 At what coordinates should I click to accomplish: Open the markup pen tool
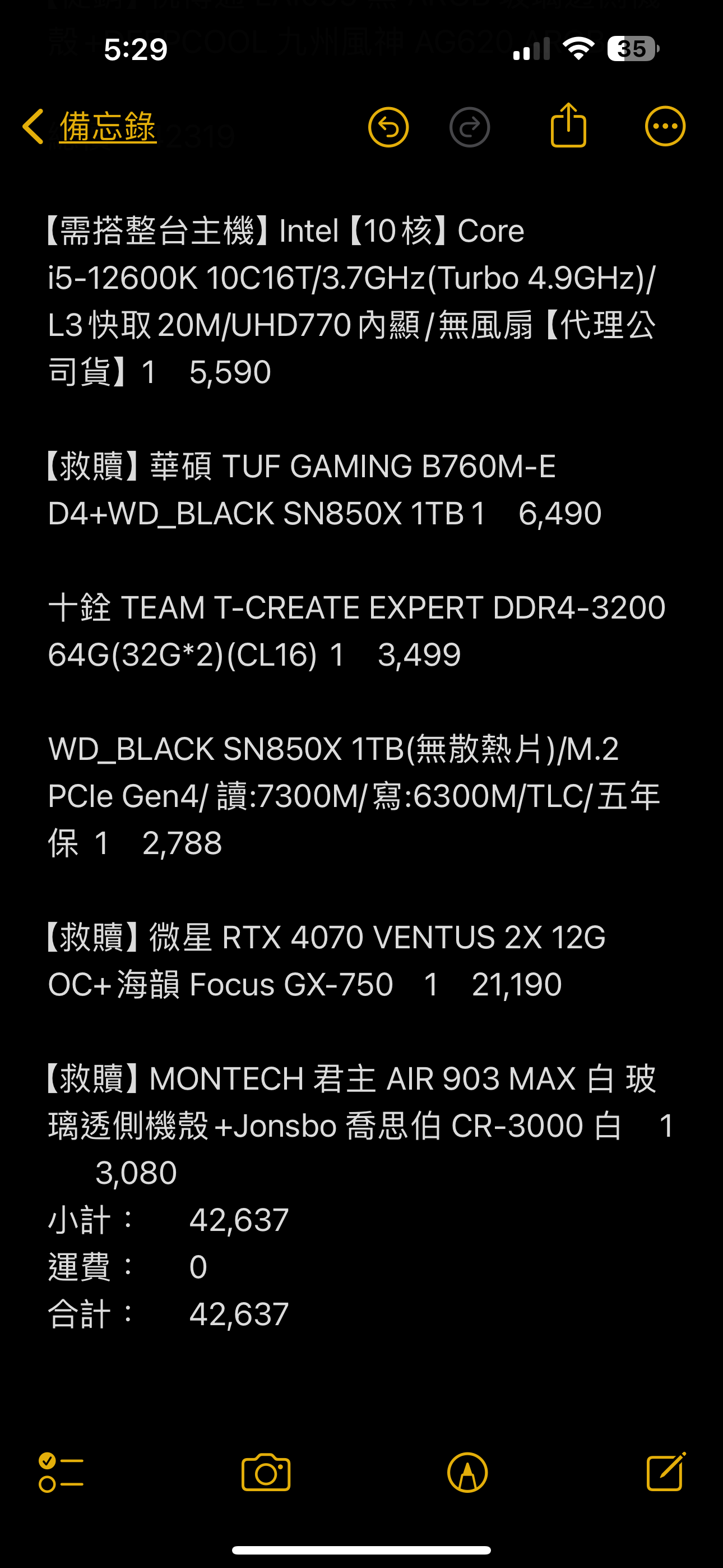pos(467,1473)
